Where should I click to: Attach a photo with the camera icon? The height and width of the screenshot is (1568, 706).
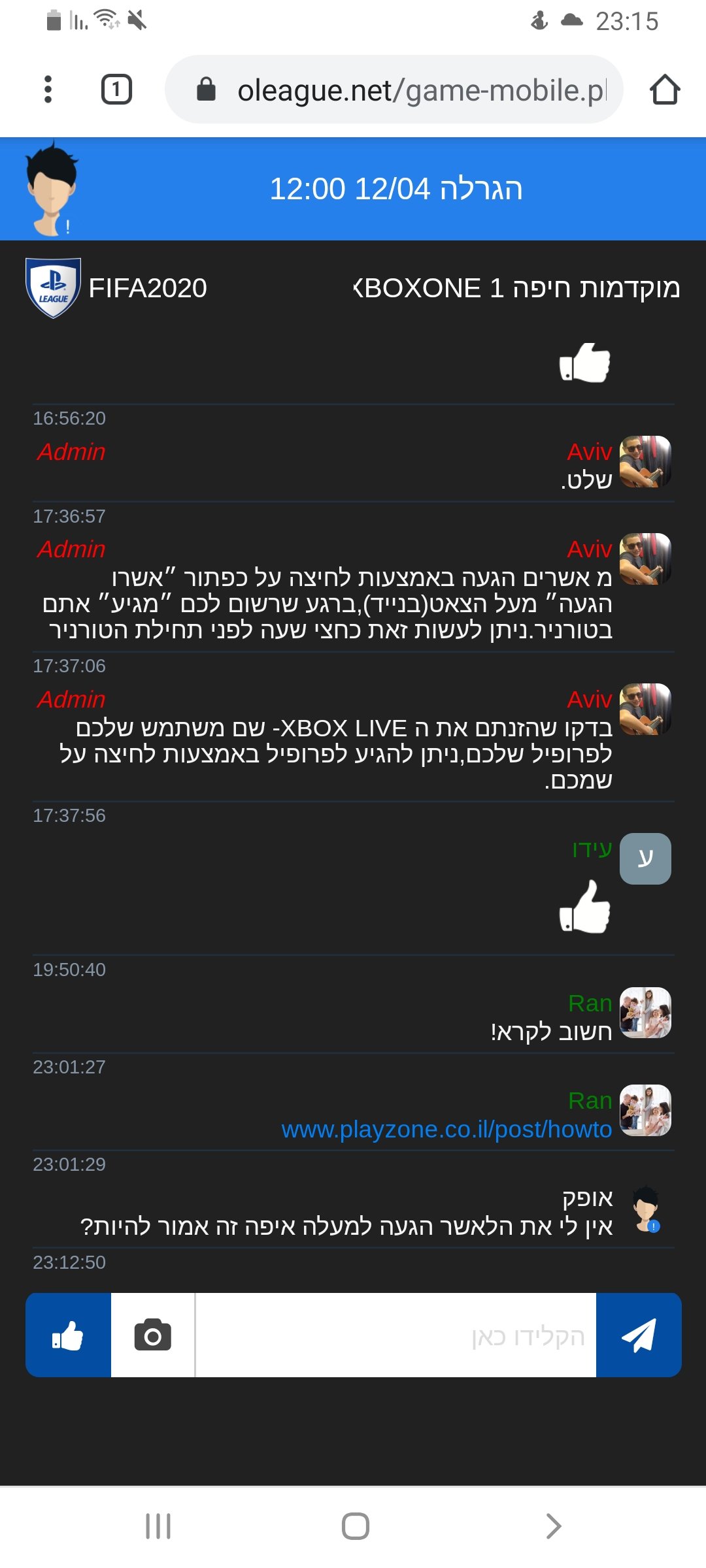[x=153, y=1335]
